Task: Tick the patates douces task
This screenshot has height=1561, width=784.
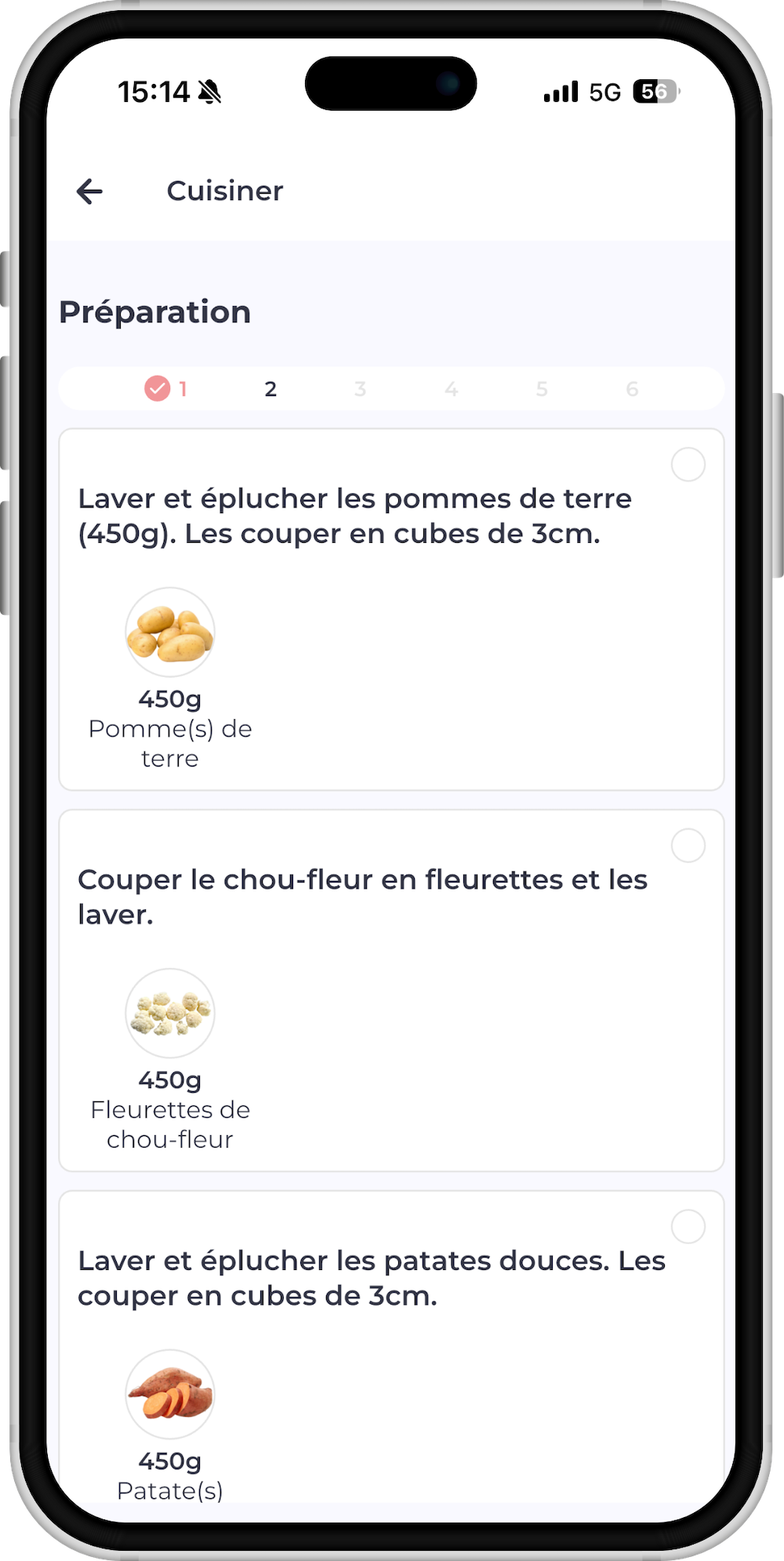Action: 688,1227
